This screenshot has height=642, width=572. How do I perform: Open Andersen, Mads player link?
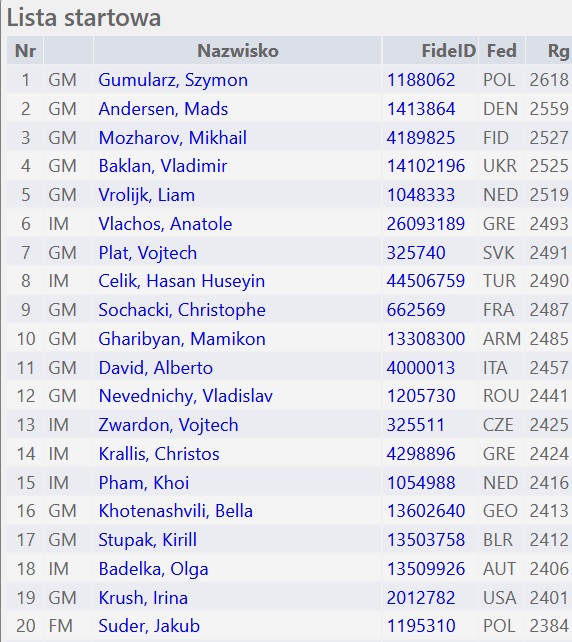[x=163, y=109]
